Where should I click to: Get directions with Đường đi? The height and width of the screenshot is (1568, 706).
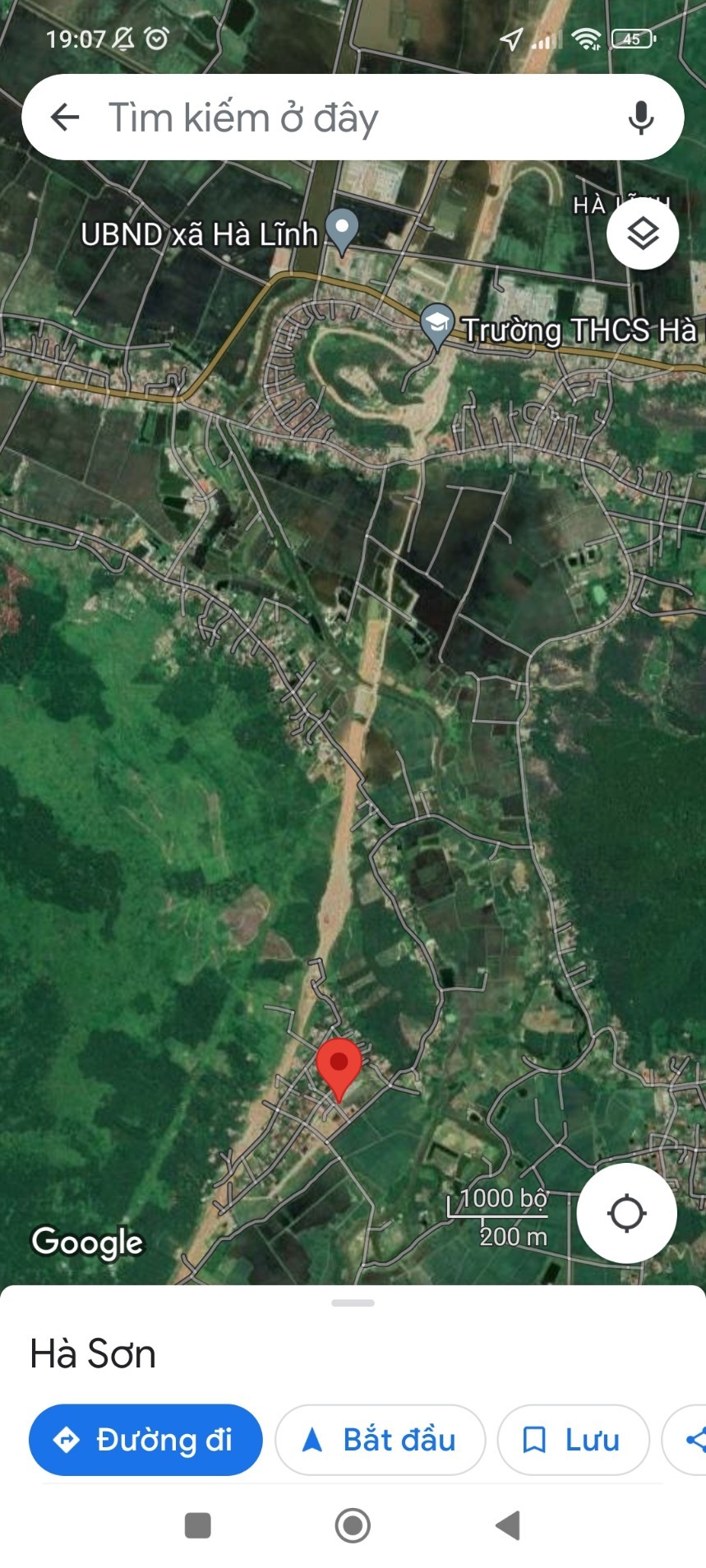(145, 1440)
